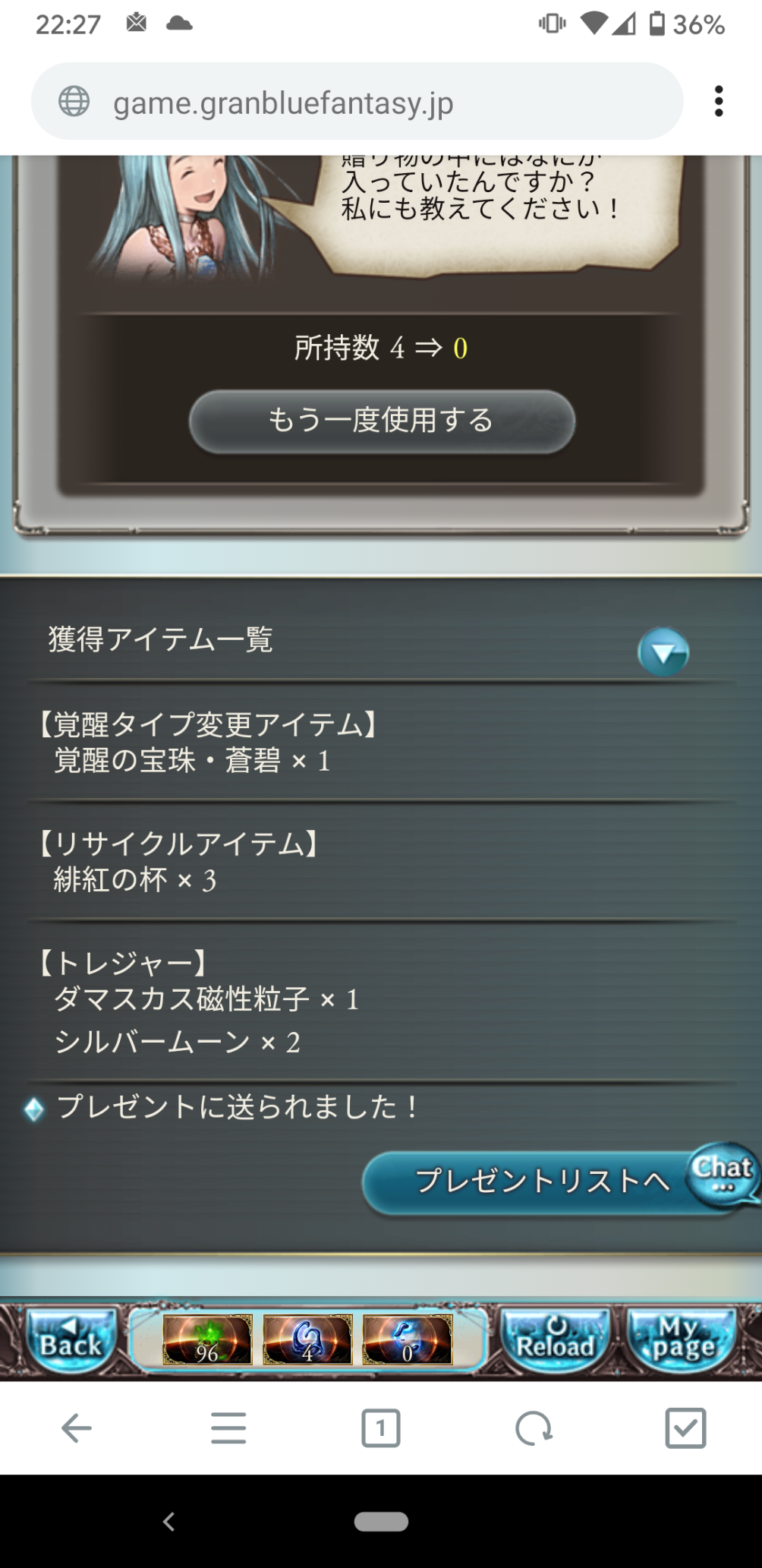Tap the checkmark icon in browser toolbar
The height and width of the screenshot is (1568, 762).
tap(685, 1428)
